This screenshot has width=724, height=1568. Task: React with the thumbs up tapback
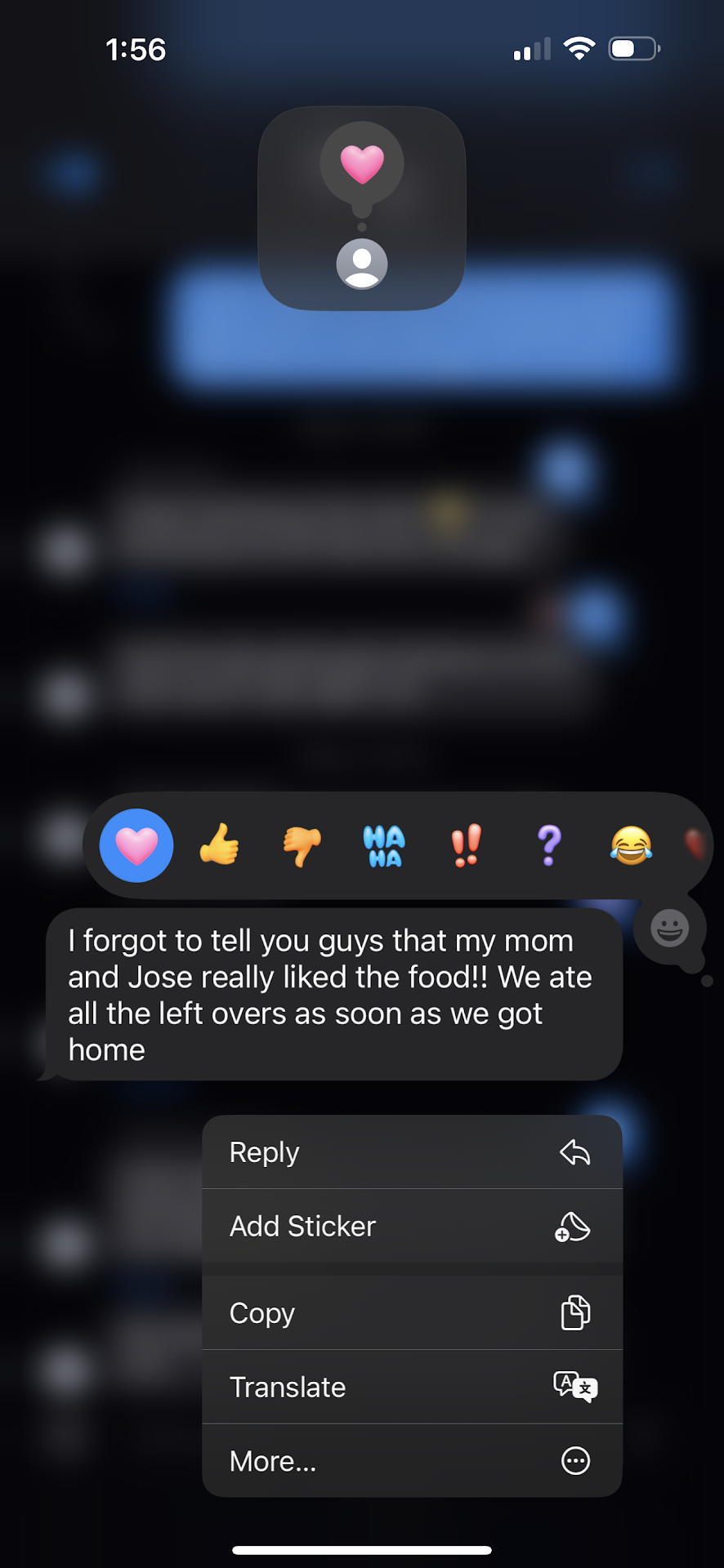coord(219,845)
